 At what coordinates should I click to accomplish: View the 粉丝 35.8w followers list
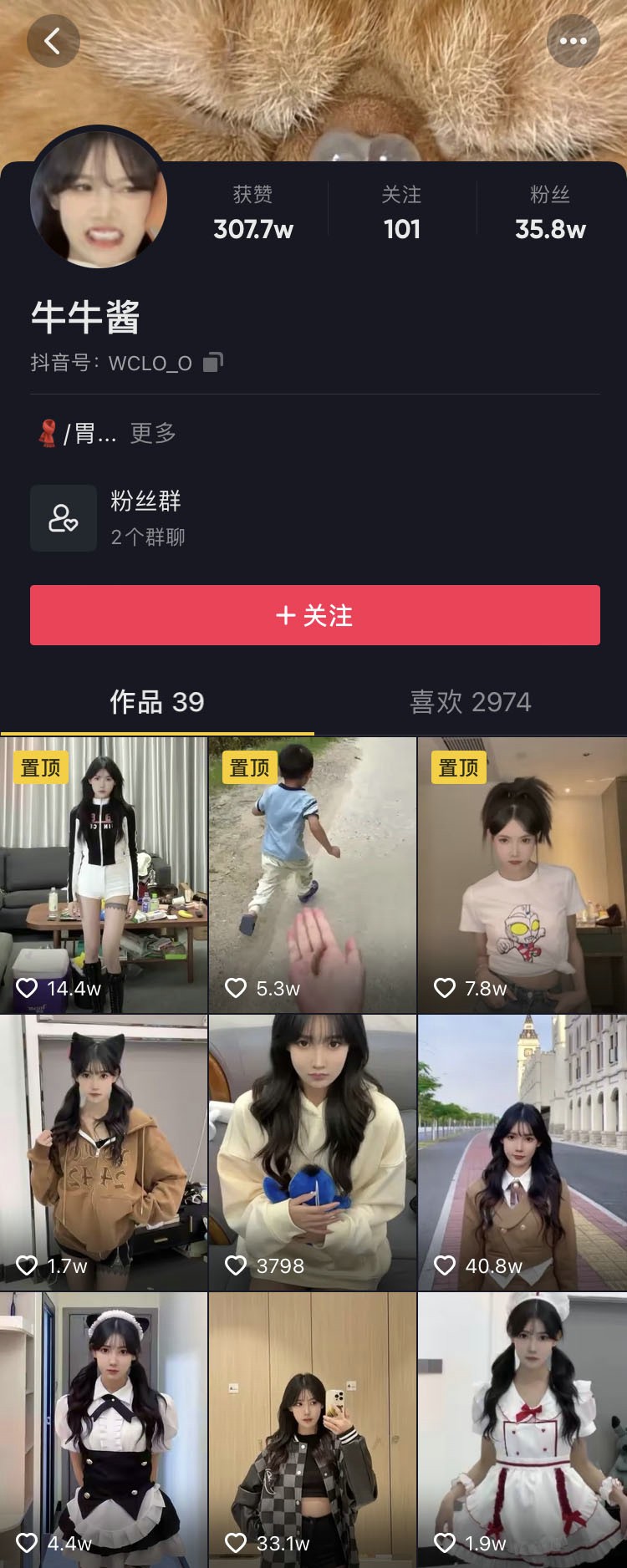[x=550, y=213]
